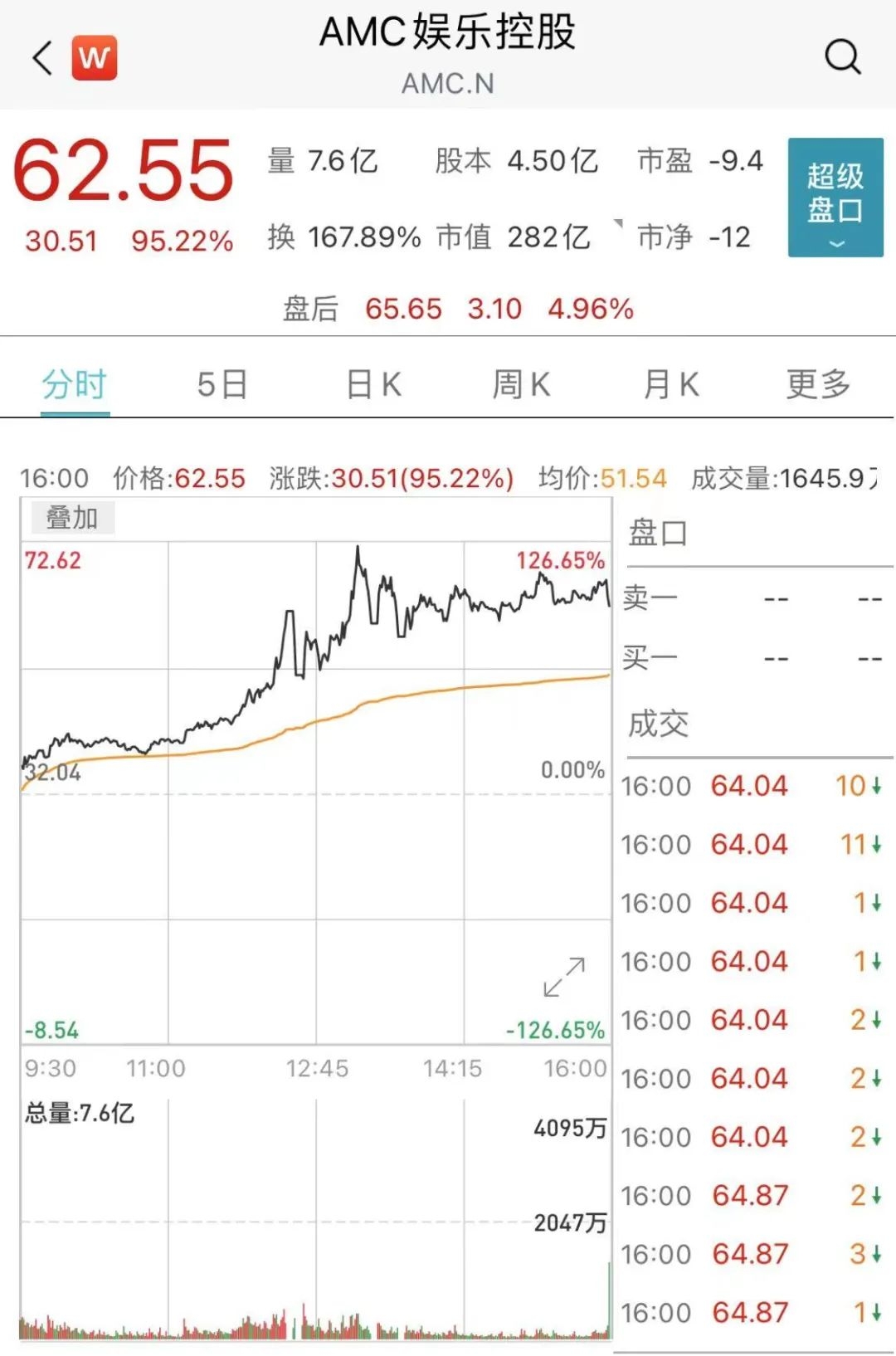Switch to the 周K chart tab
The image size is (896, 1356).
521,385
